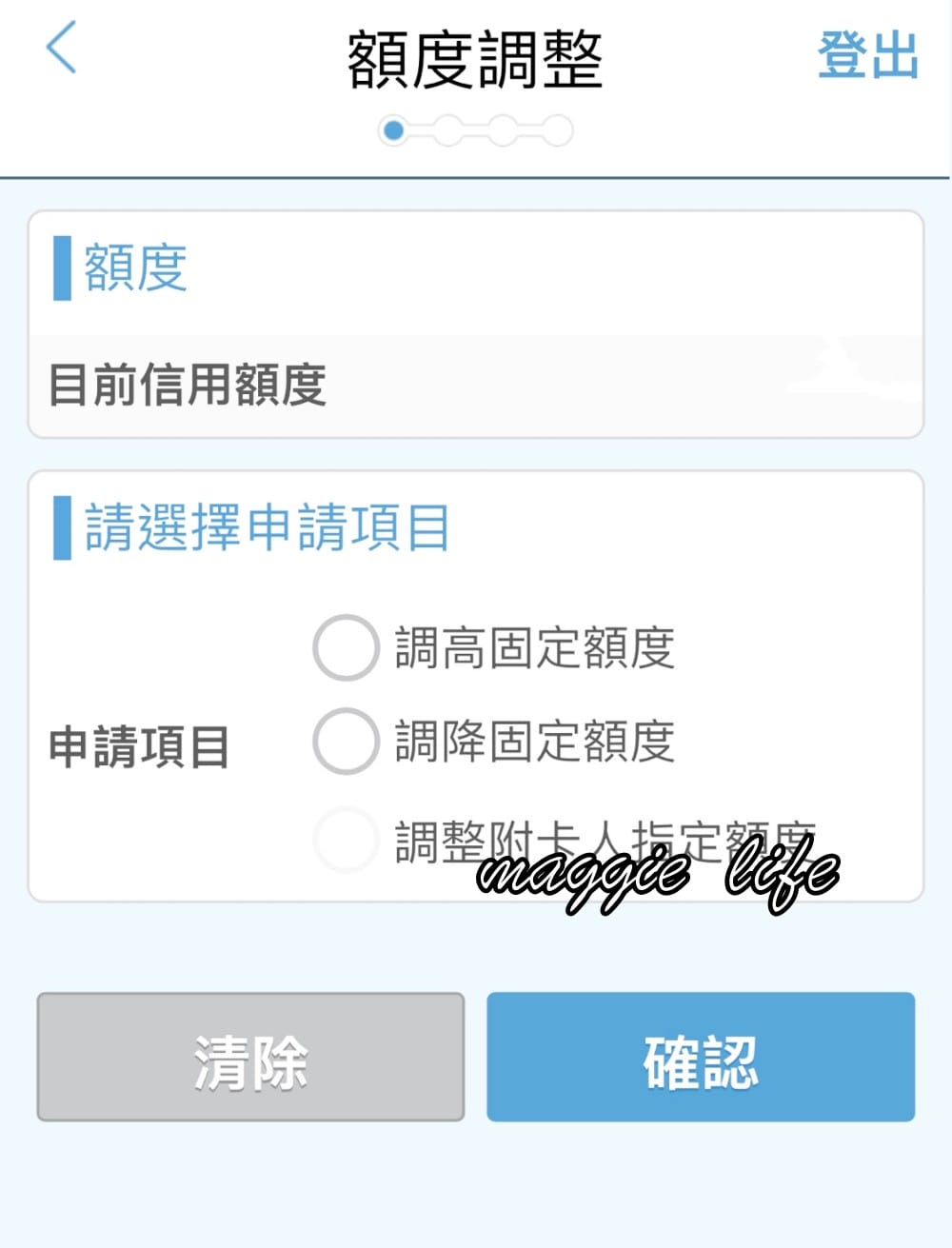Image resolution: width=952 pixels, height=1248 pixels.
Task: Tap the back arrow to go back
Action: (60, 51)
